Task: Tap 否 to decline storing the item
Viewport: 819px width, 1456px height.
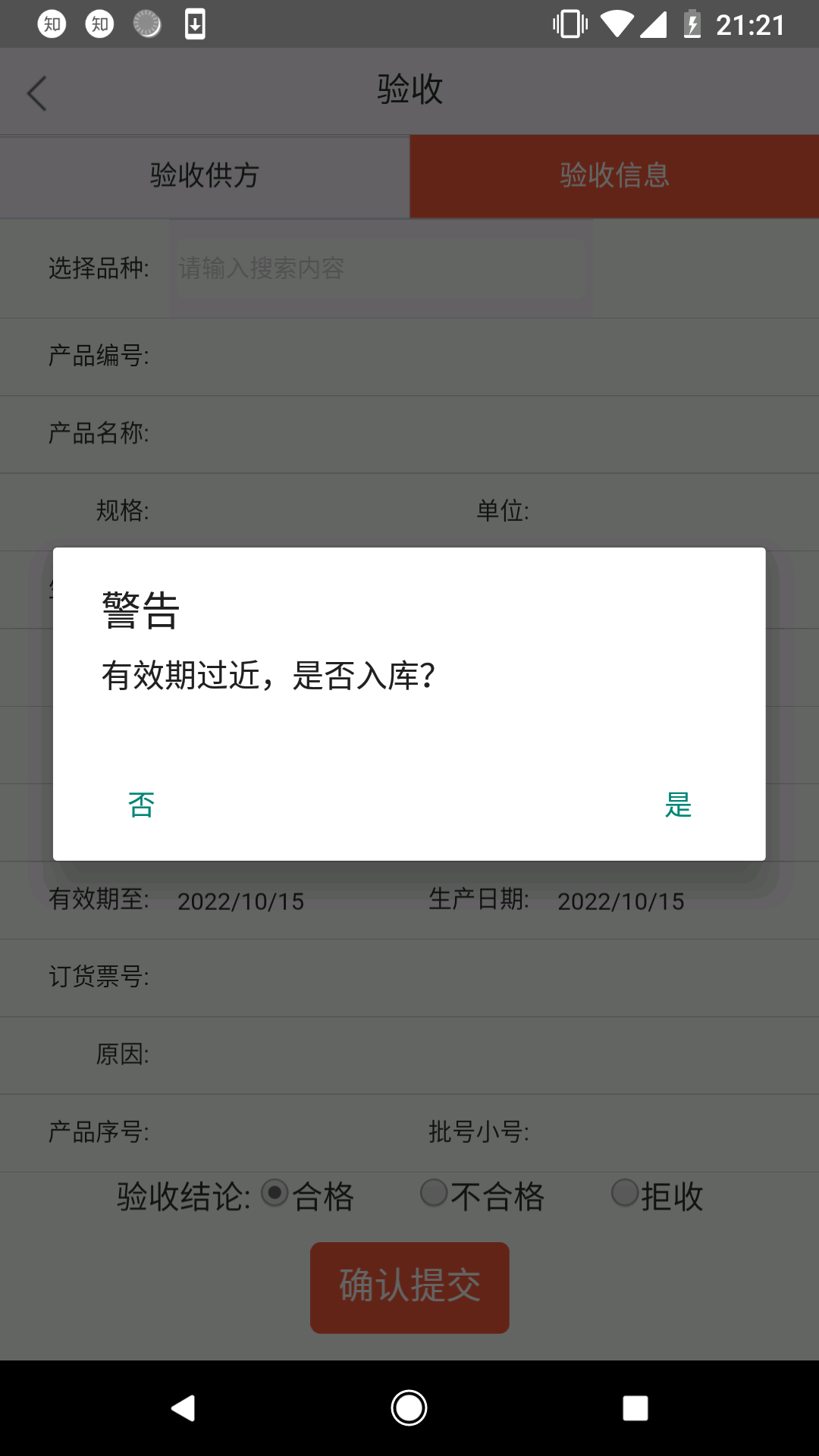Action: (142, 805)
